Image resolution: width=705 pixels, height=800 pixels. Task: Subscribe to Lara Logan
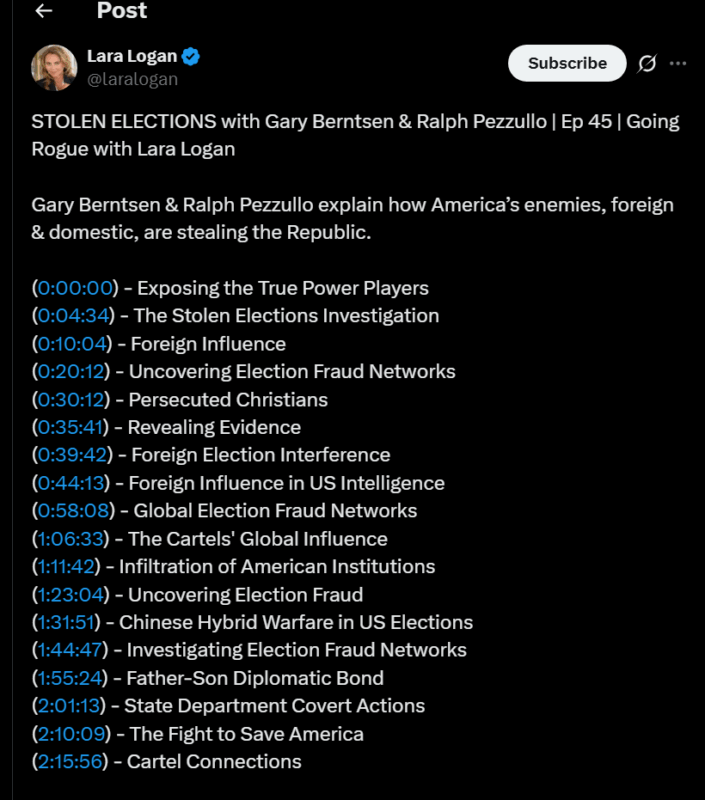click(x=567, y=63)
